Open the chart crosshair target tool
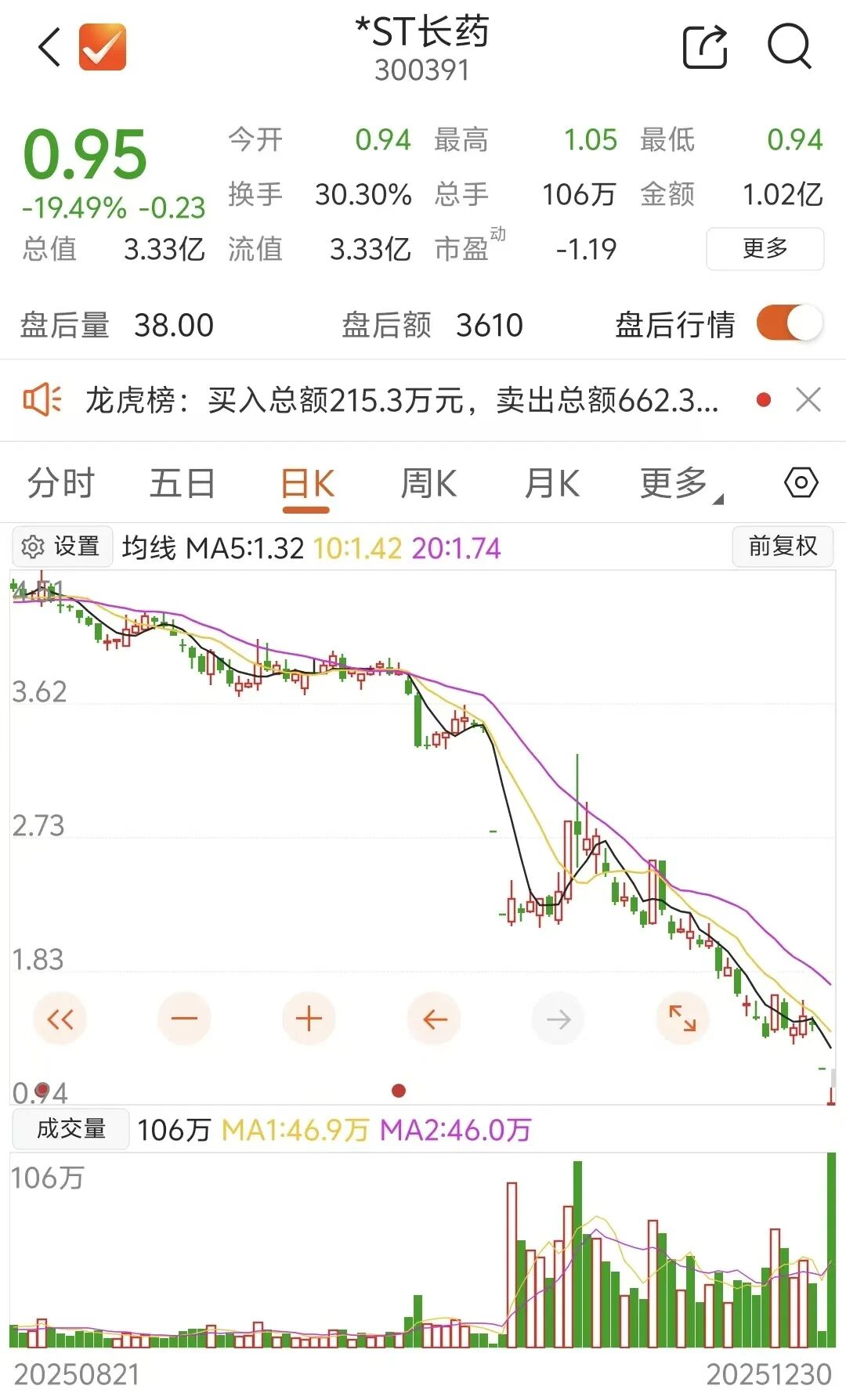The image size is (846, 1400). point(800,483)
